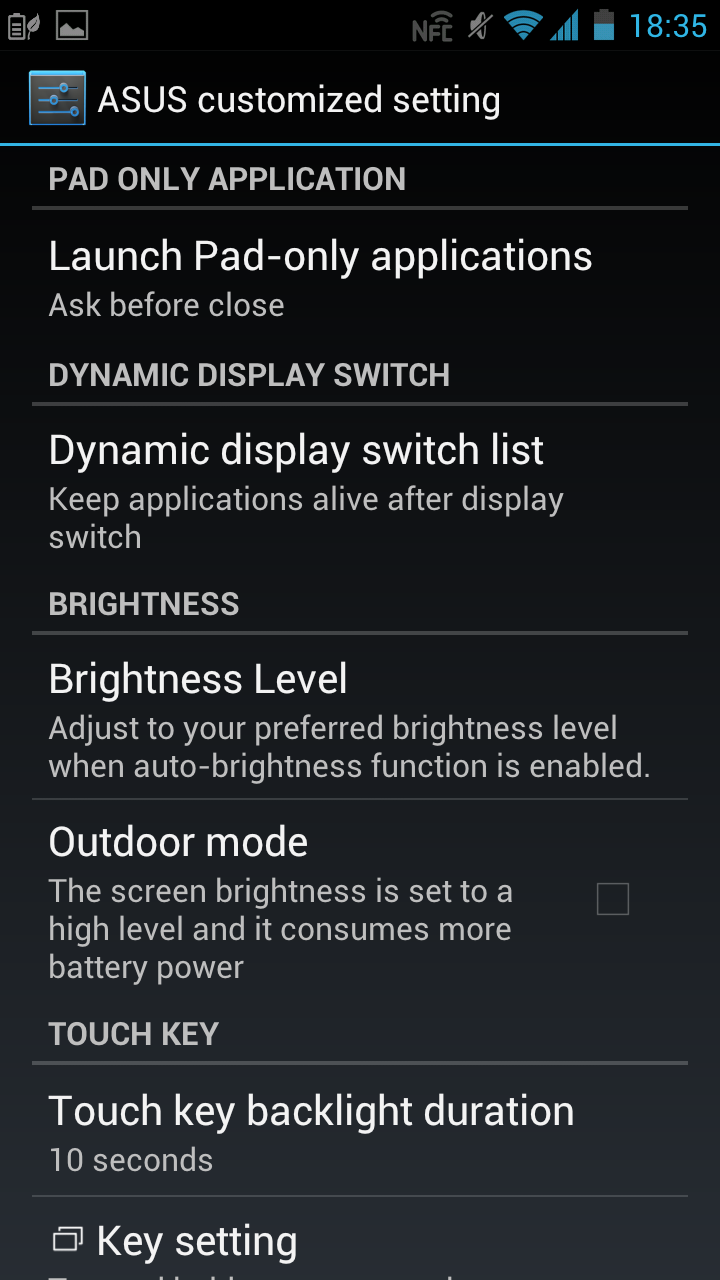This screenshot has width=720, height=1280.
Task: Open Touch key backlight duration
Action: pos(360,1131)
